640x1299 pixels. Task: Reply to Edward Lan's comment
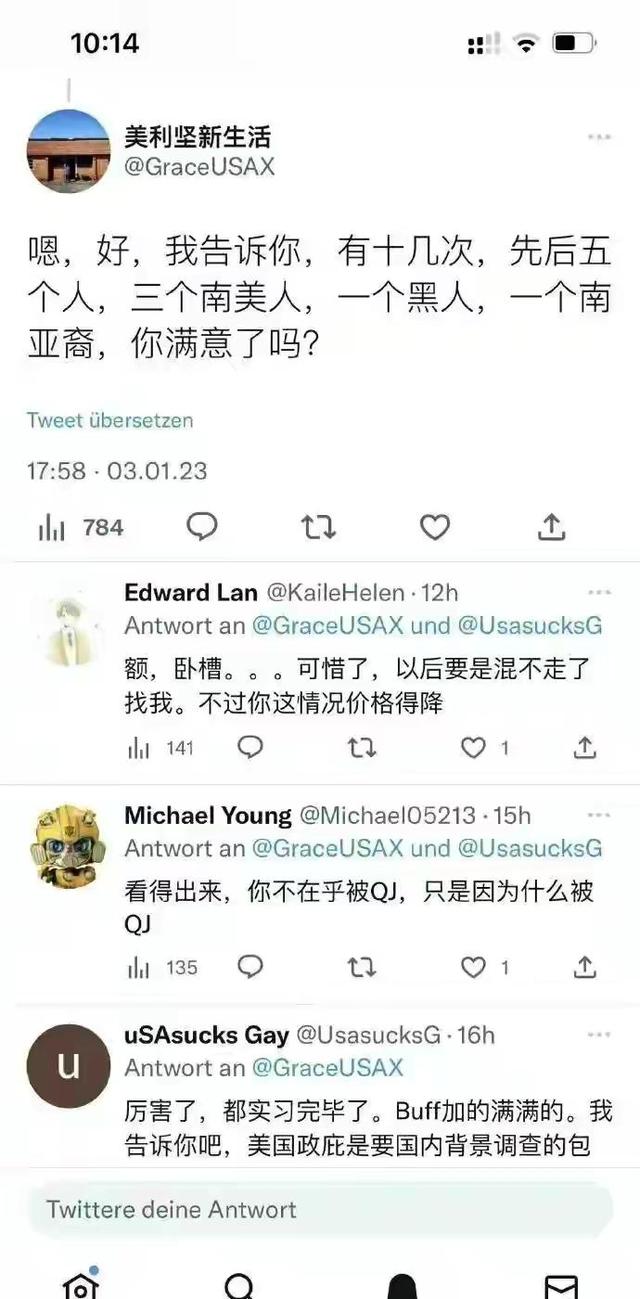(x=250, y=747)
